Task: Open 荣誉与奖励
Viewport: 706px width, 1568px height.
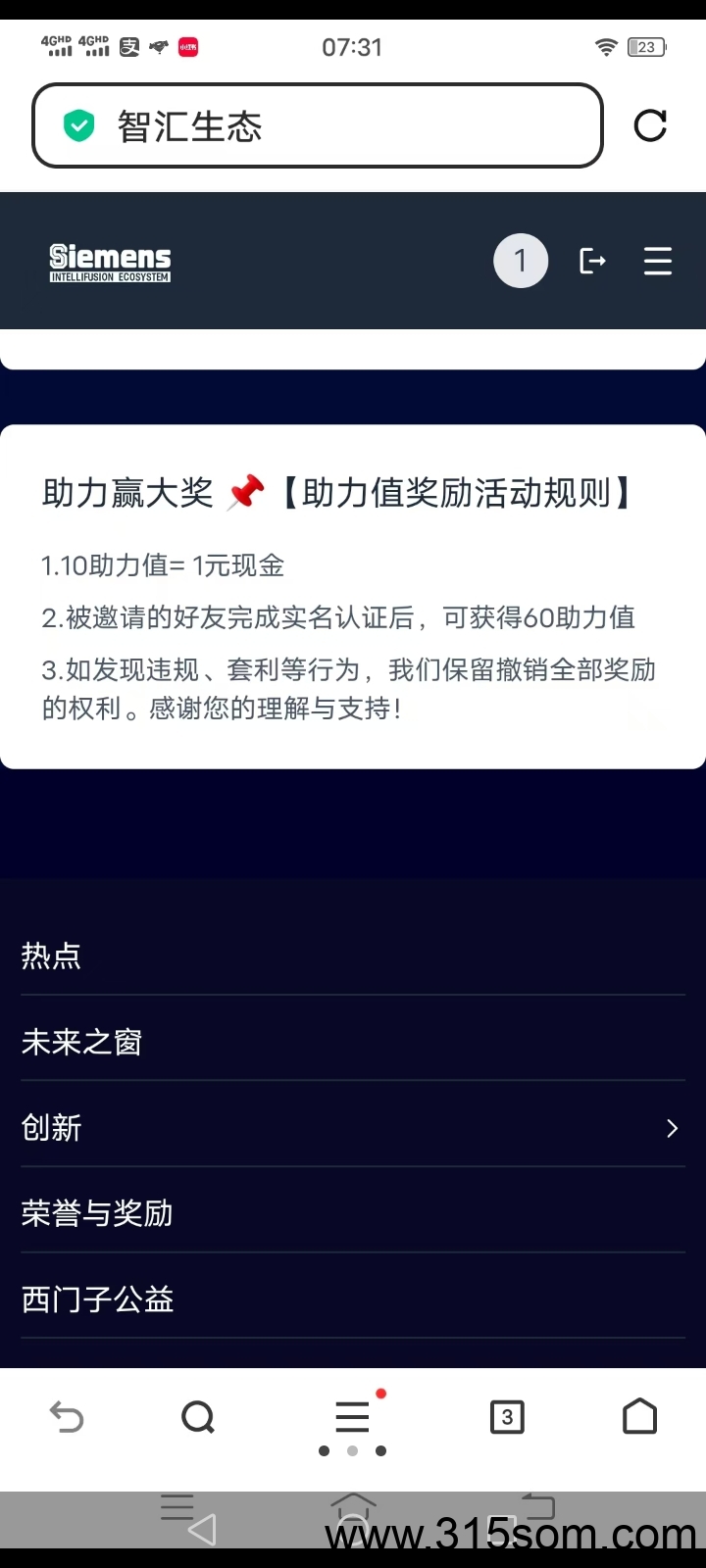Action: click(353, 1213)
